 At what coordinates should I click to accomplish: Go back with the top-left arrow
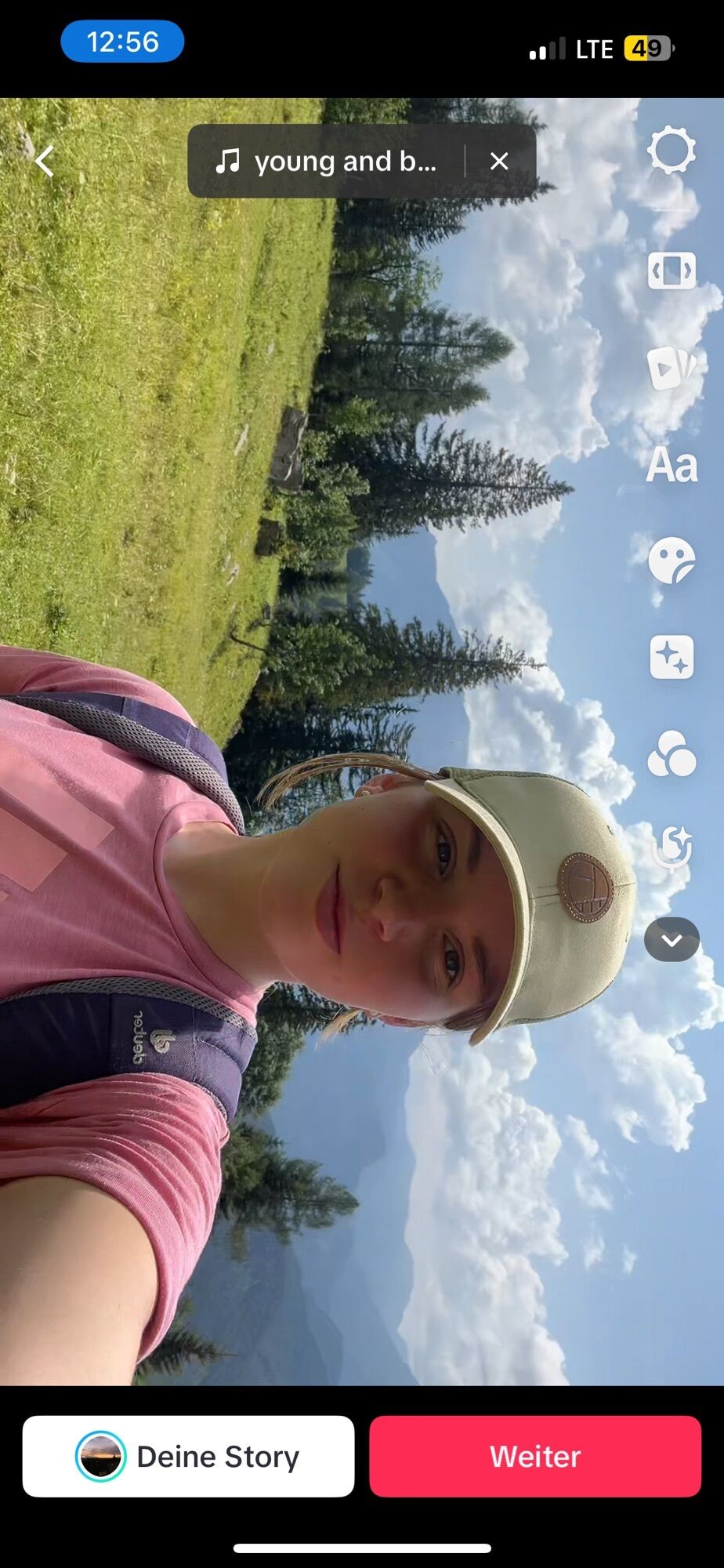pyautogui.click(x=45, y=162)
